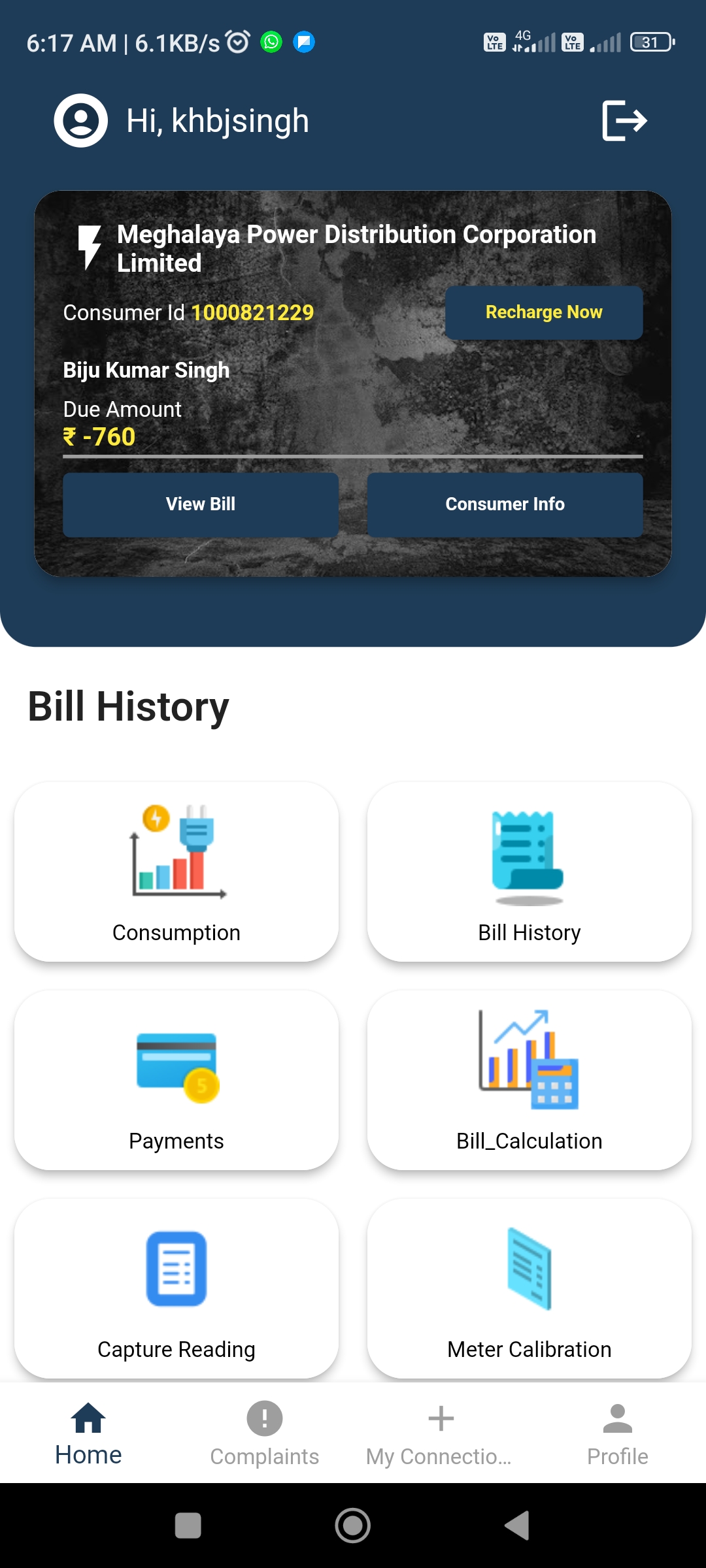The width and height of the screenshot is (706, 1568).
Task: Open the Bill_Calculation card
Action: tap(529, 1080)
